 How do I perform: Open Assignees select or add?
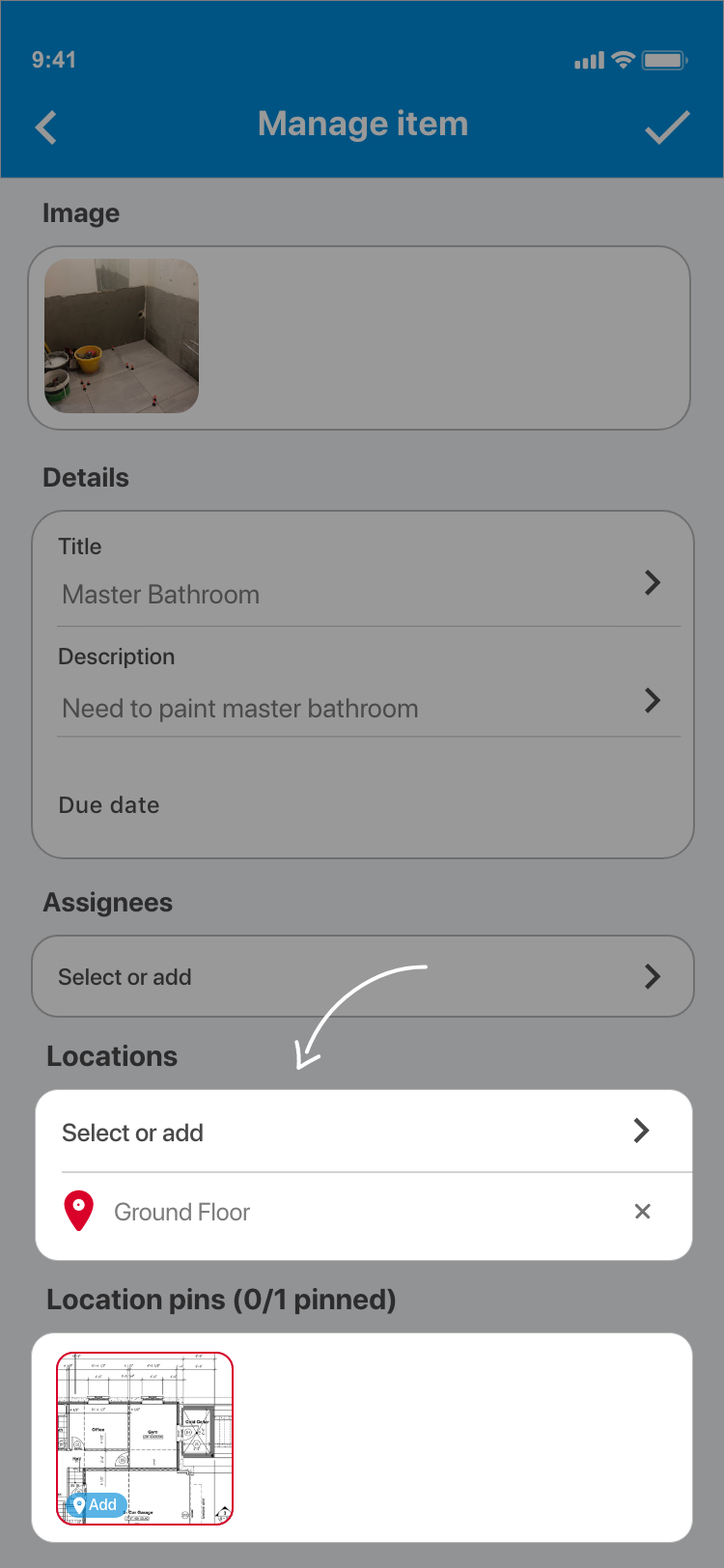pos(362,977)
